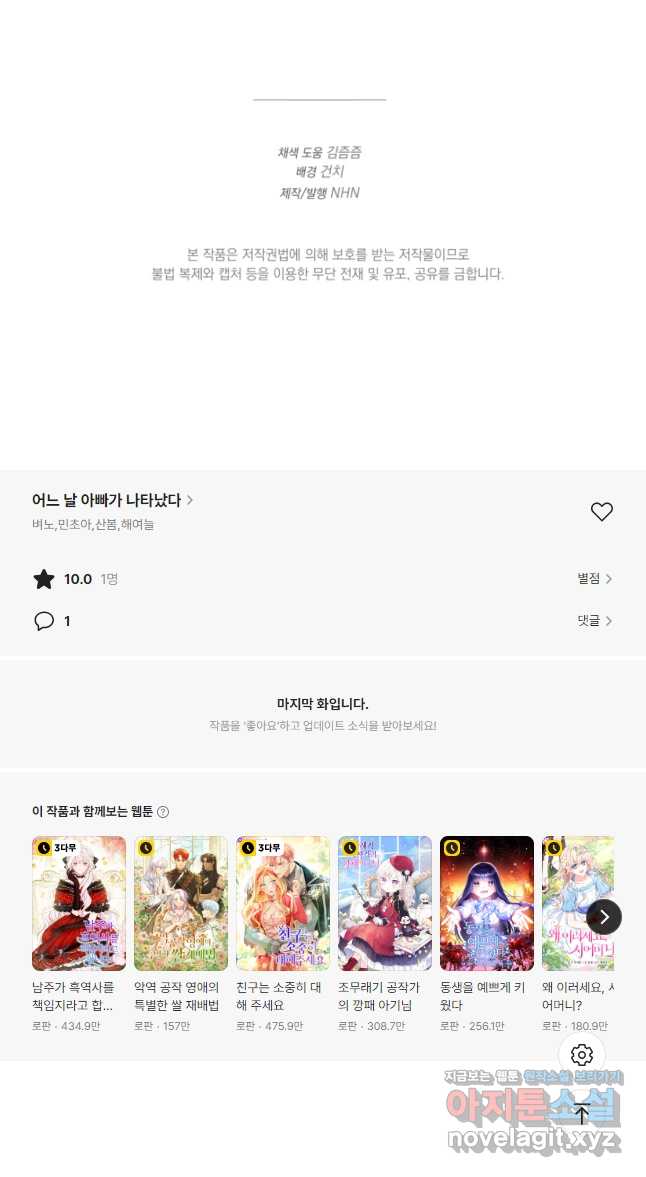Screen dimensions: 646x1177
Task: Show next recommended webtoons with the arrow
Action: point(604,917)
